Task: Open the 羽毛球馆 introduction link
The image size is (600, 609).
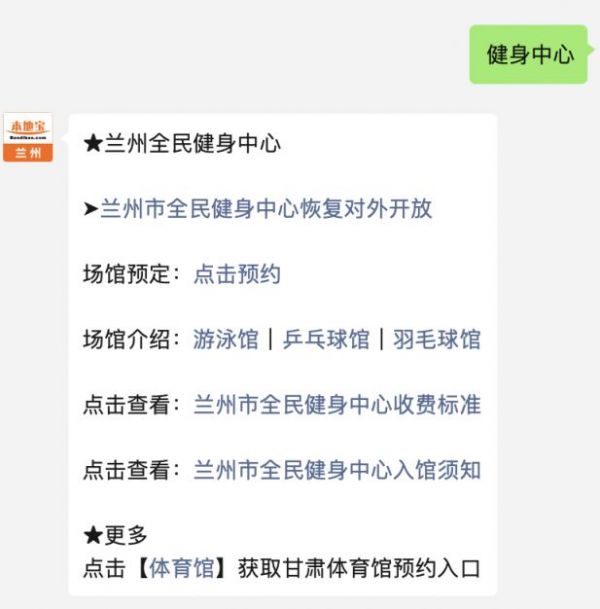Action: pos(436,339)
